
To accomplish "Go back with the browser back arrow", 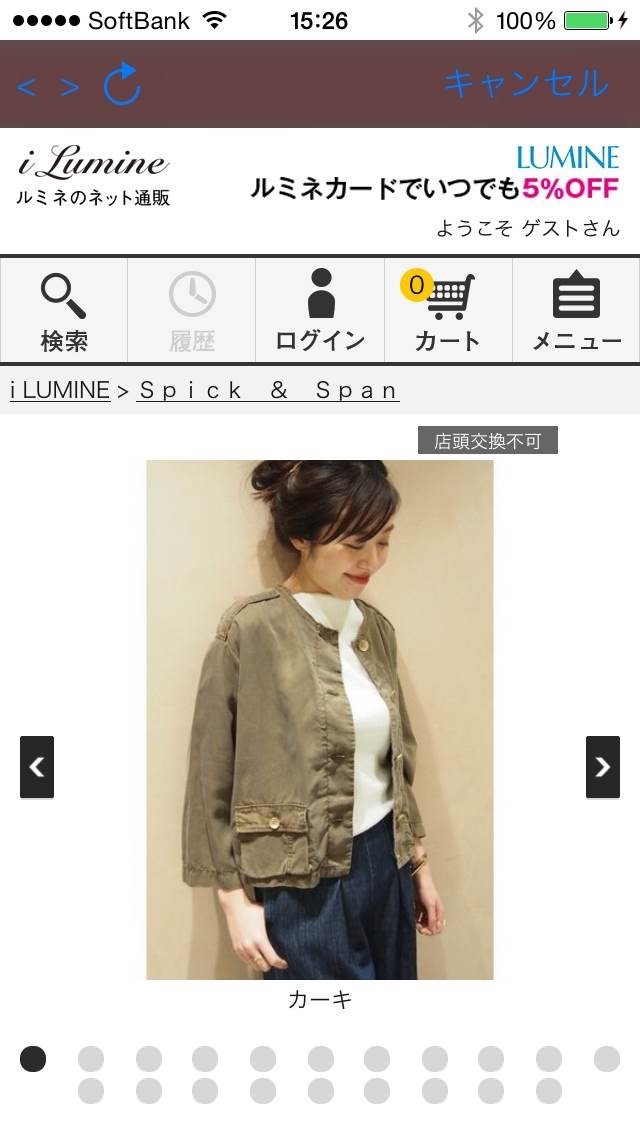I will coord(26,86).
